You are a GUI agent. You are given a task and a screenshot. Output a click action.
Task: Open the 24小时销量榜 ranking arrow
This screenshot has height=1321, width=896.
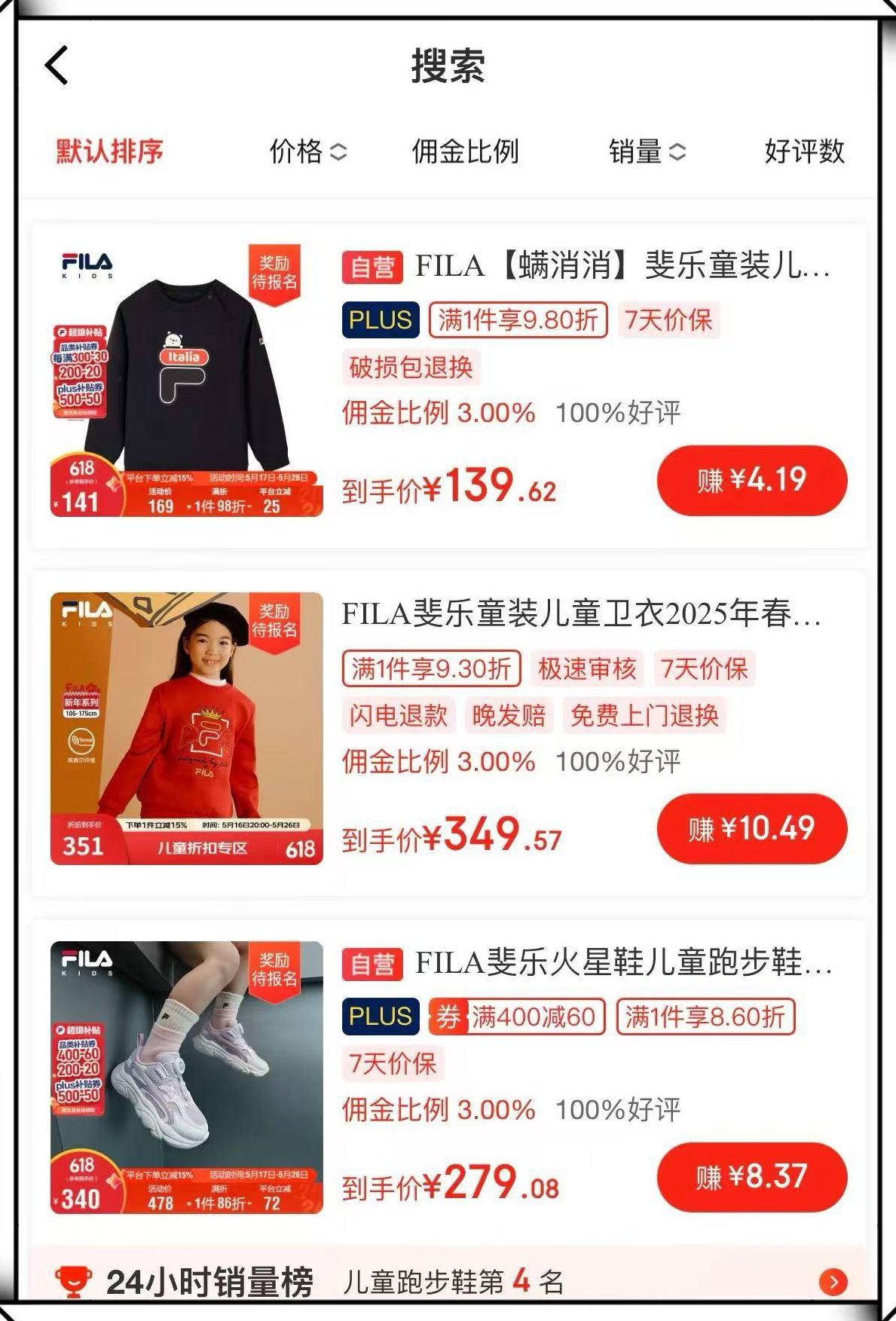833,1281
